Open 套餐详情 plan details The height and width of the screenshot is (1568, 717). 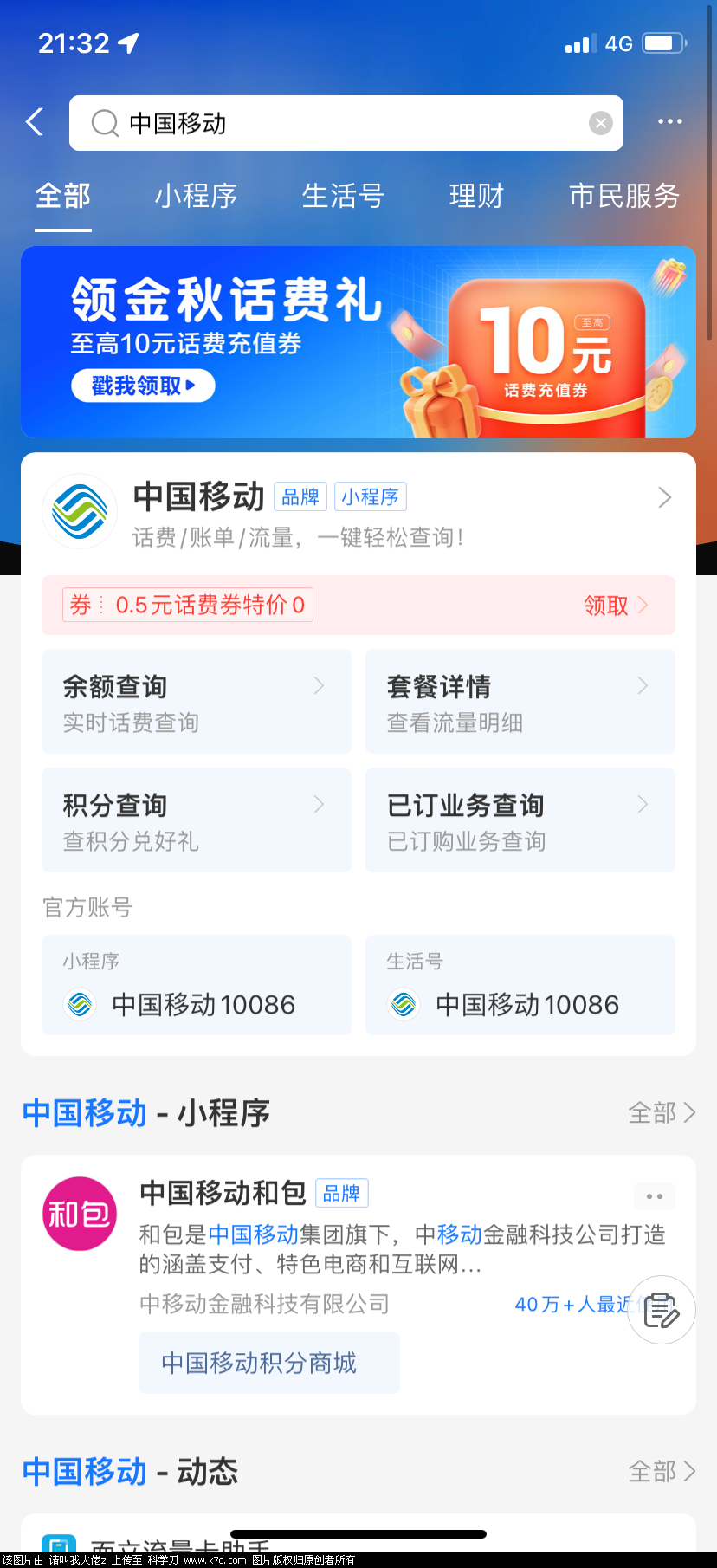pos(520,702)
